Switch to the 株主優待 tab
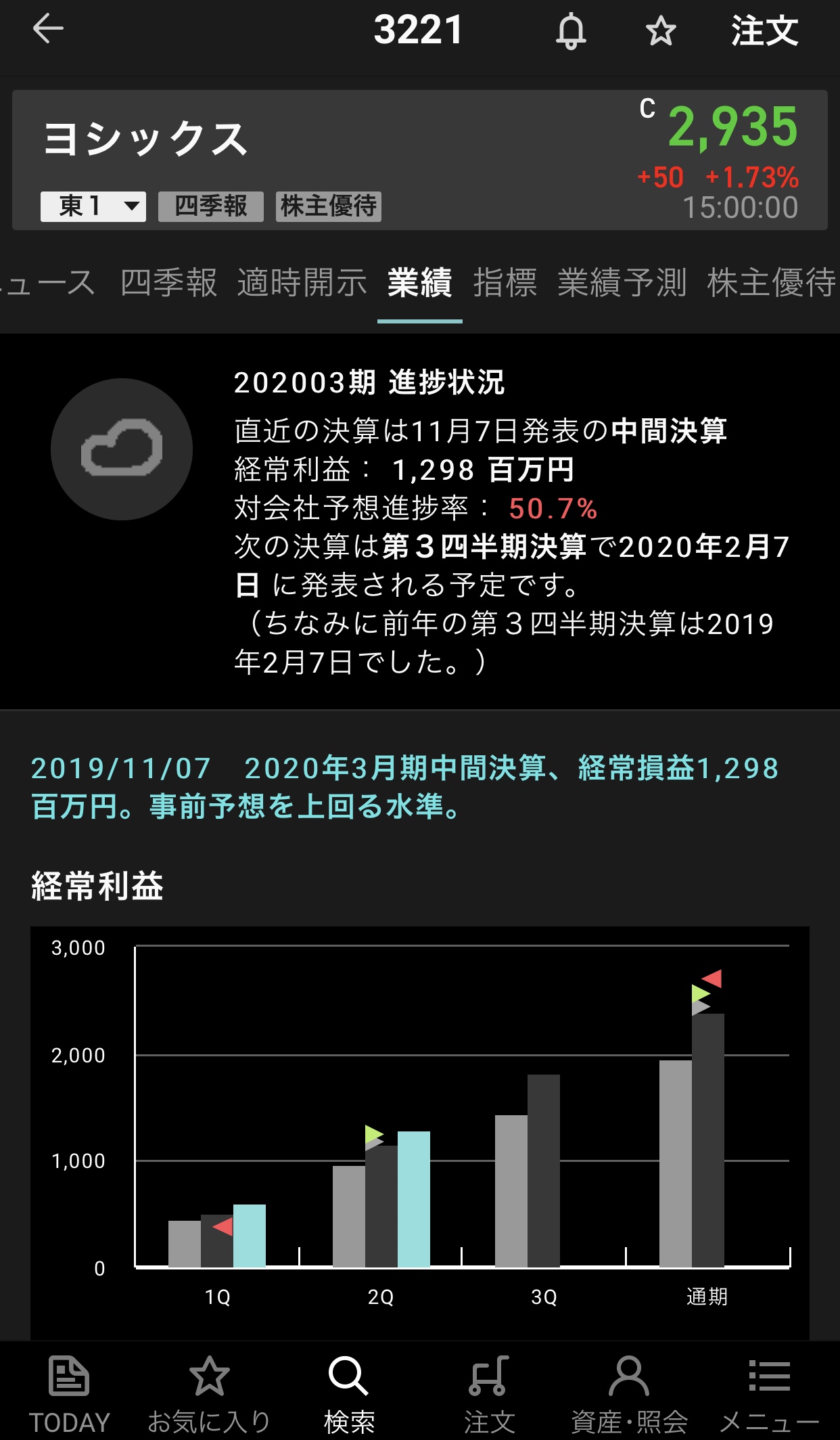840x1440 pixels. click(771, 283)
